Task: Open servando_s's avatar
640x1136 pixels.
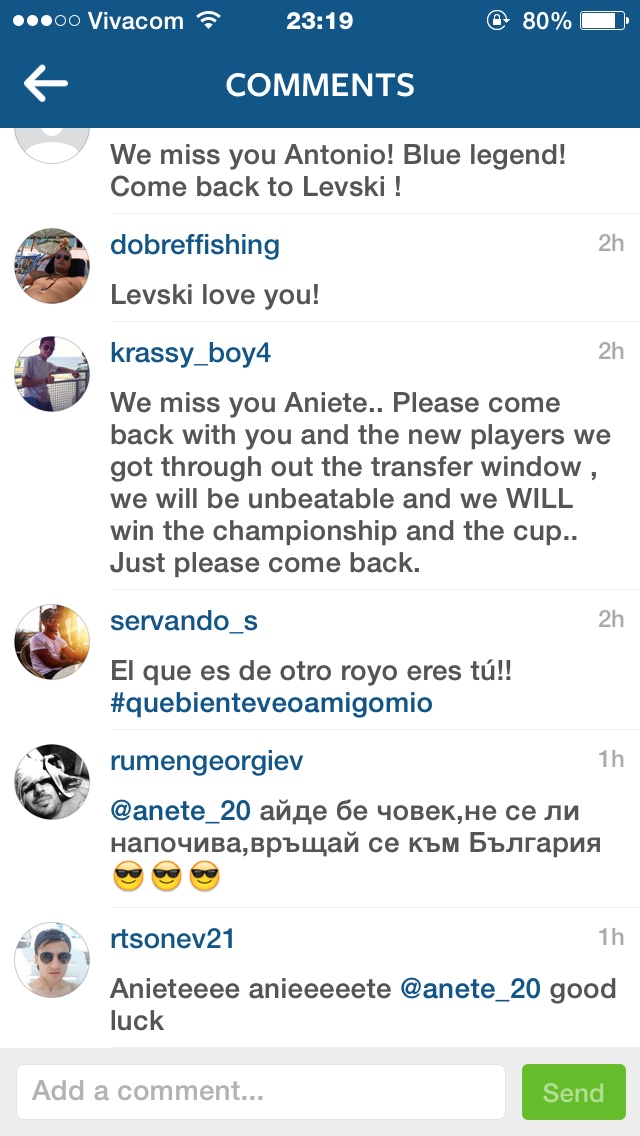Action: point(52,641)
